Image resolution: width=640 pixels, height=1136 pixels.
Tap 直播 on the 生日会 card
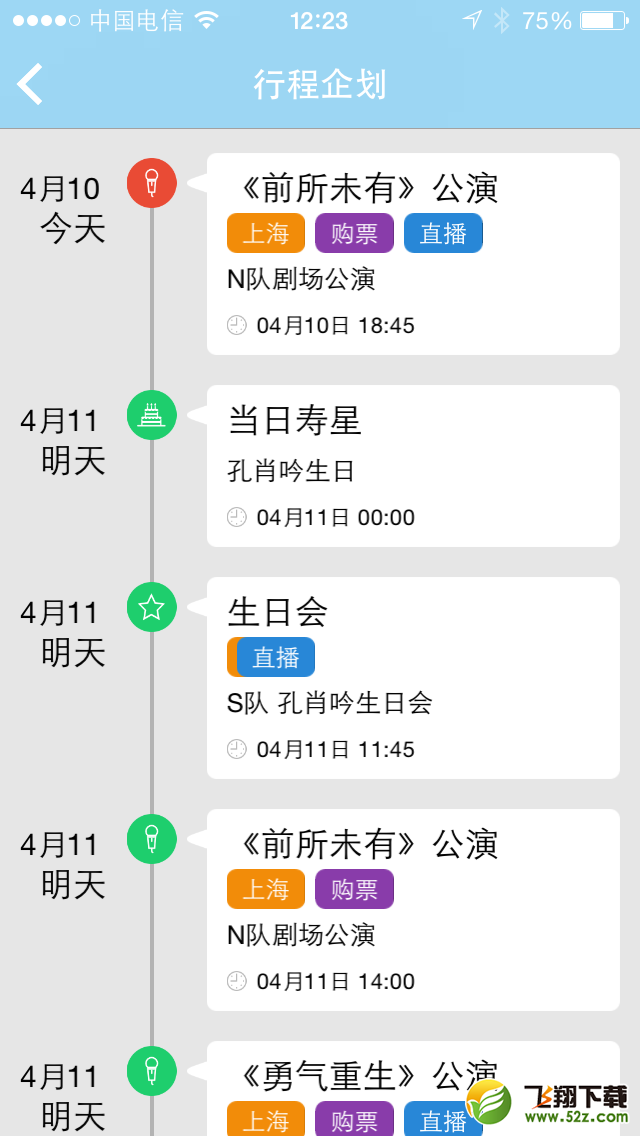coord(276,657)
